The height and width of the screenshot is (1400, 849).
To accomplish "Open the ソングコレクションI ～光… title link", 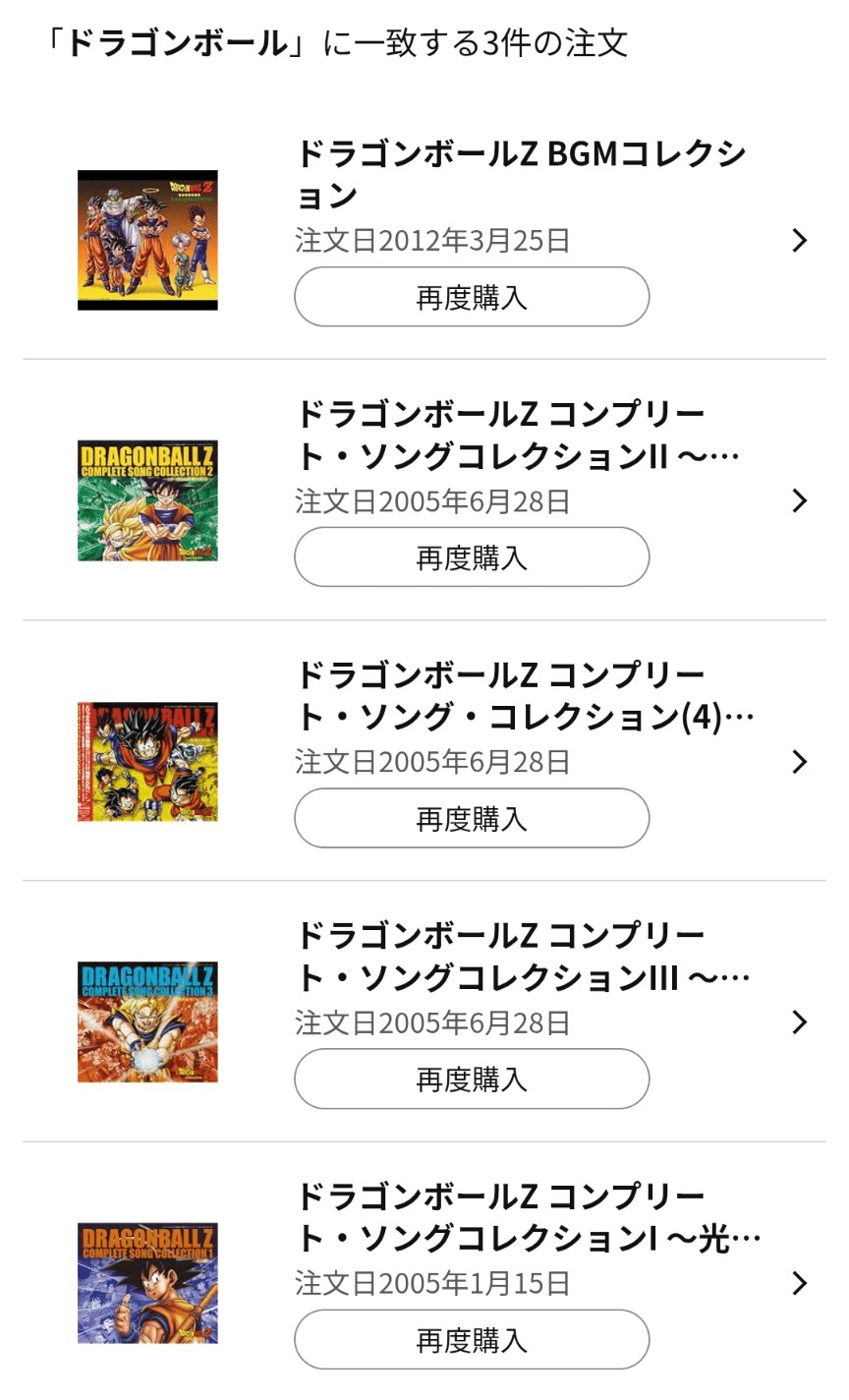I will [521, 1215].
